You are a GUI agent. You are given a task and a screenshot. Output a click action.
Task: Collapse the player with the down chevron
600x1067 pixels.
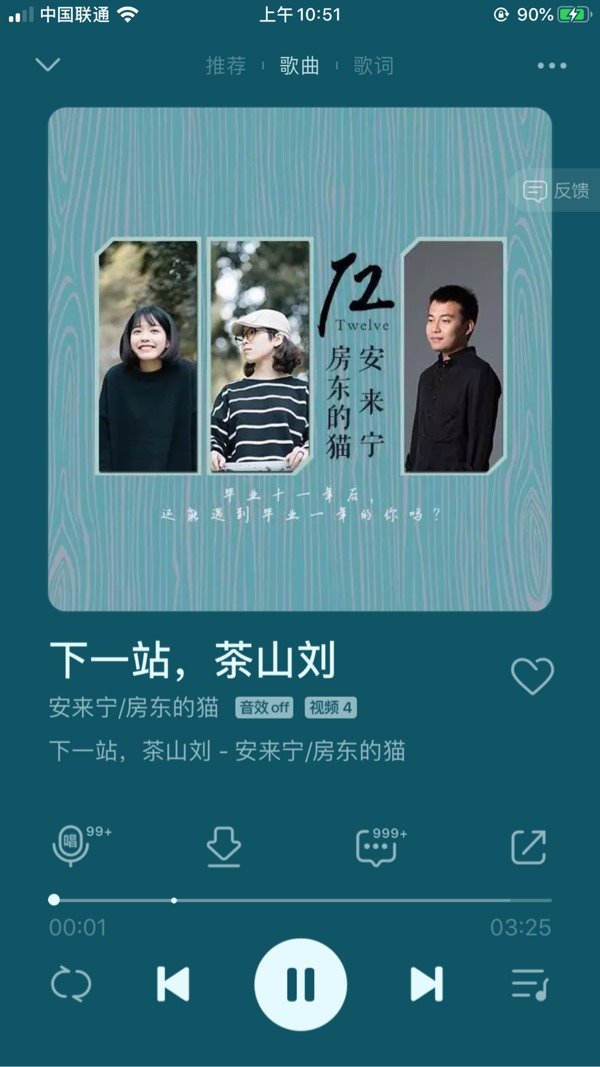(47, 65)
